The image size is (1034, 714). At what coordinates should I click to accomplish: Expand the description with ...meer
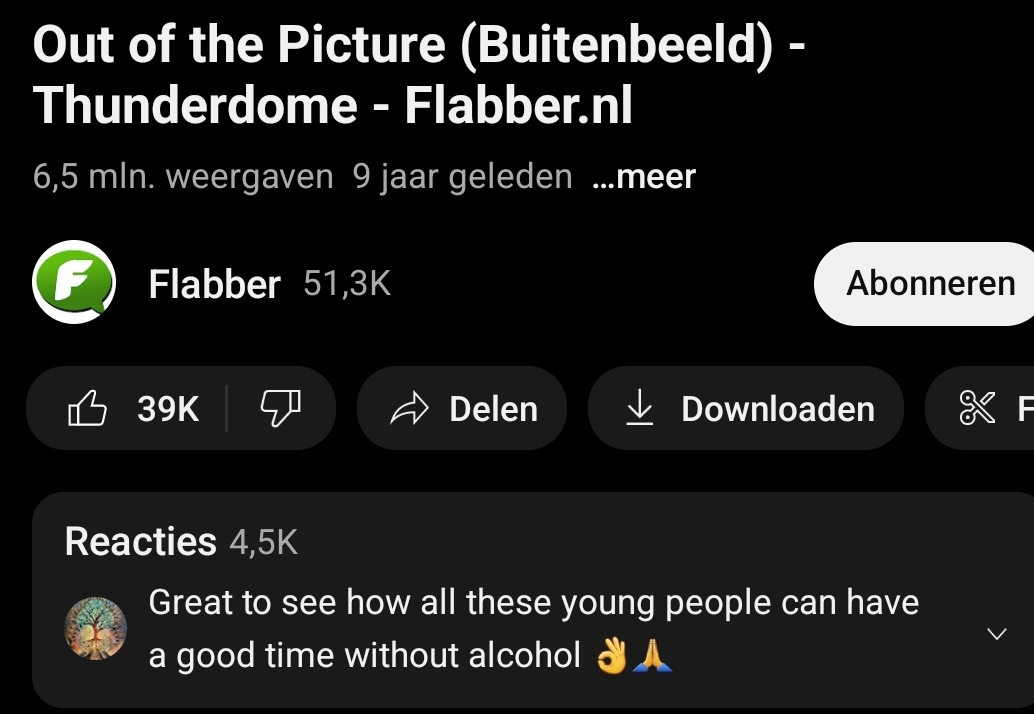click(644, 177)
